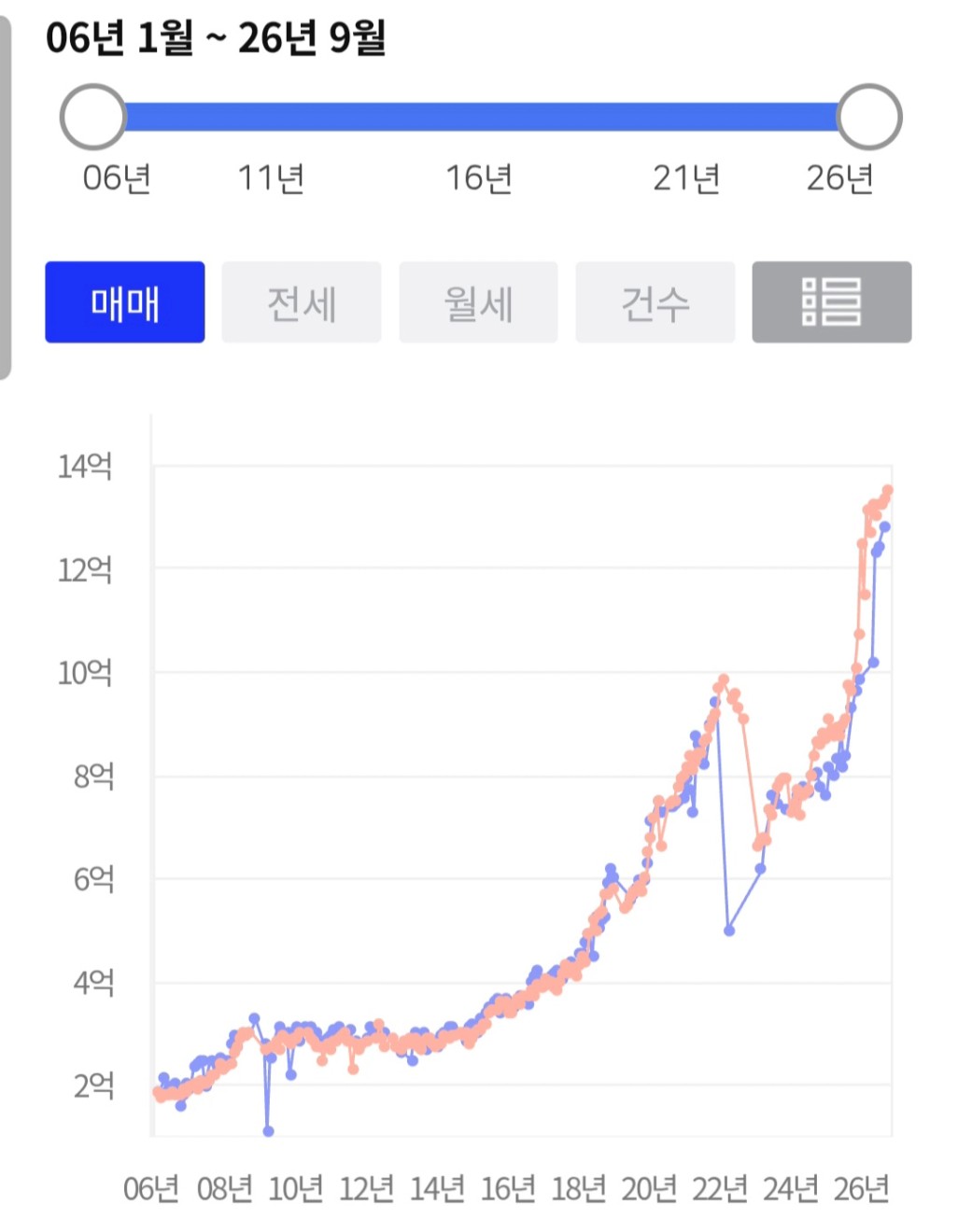958x1232 pixels.
Task: Switch to the 월세 tab
Action: click(x=478, y=302)
